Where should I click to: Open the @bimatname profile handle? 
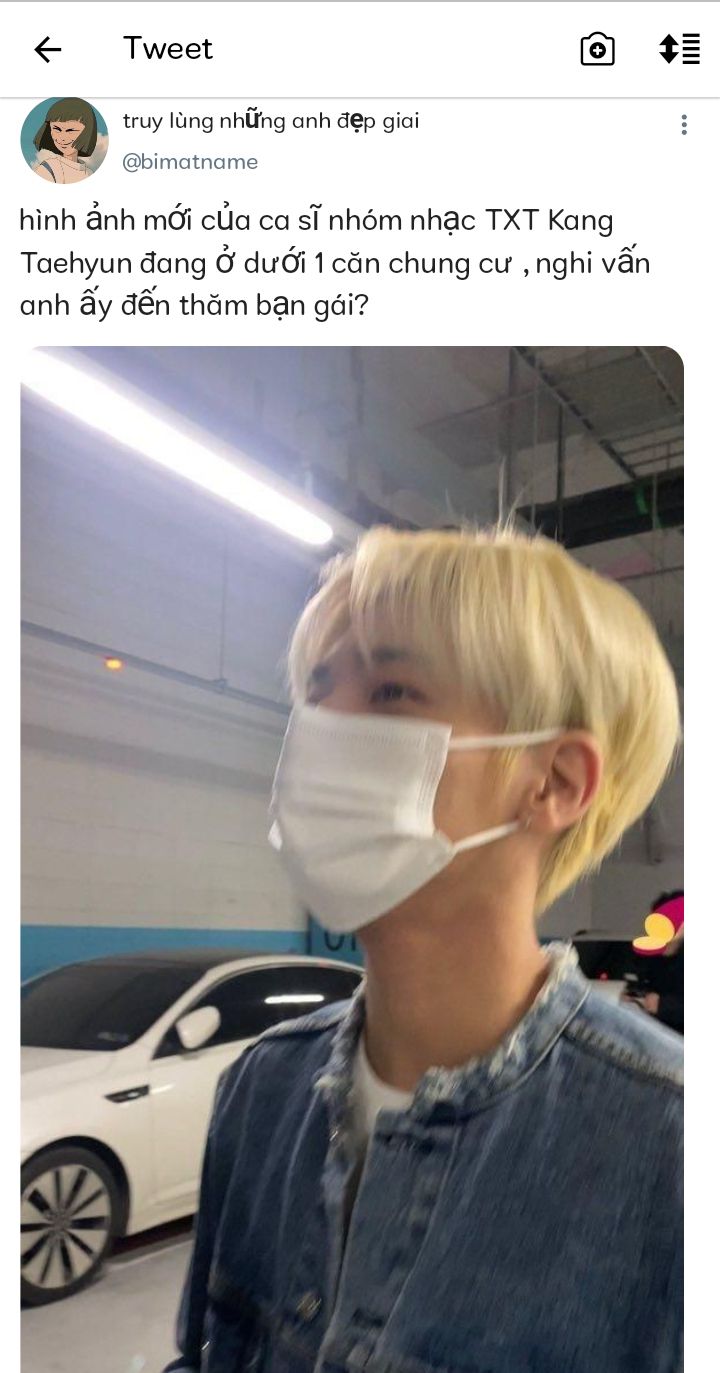pyautogui.click(x=190, y=162)
